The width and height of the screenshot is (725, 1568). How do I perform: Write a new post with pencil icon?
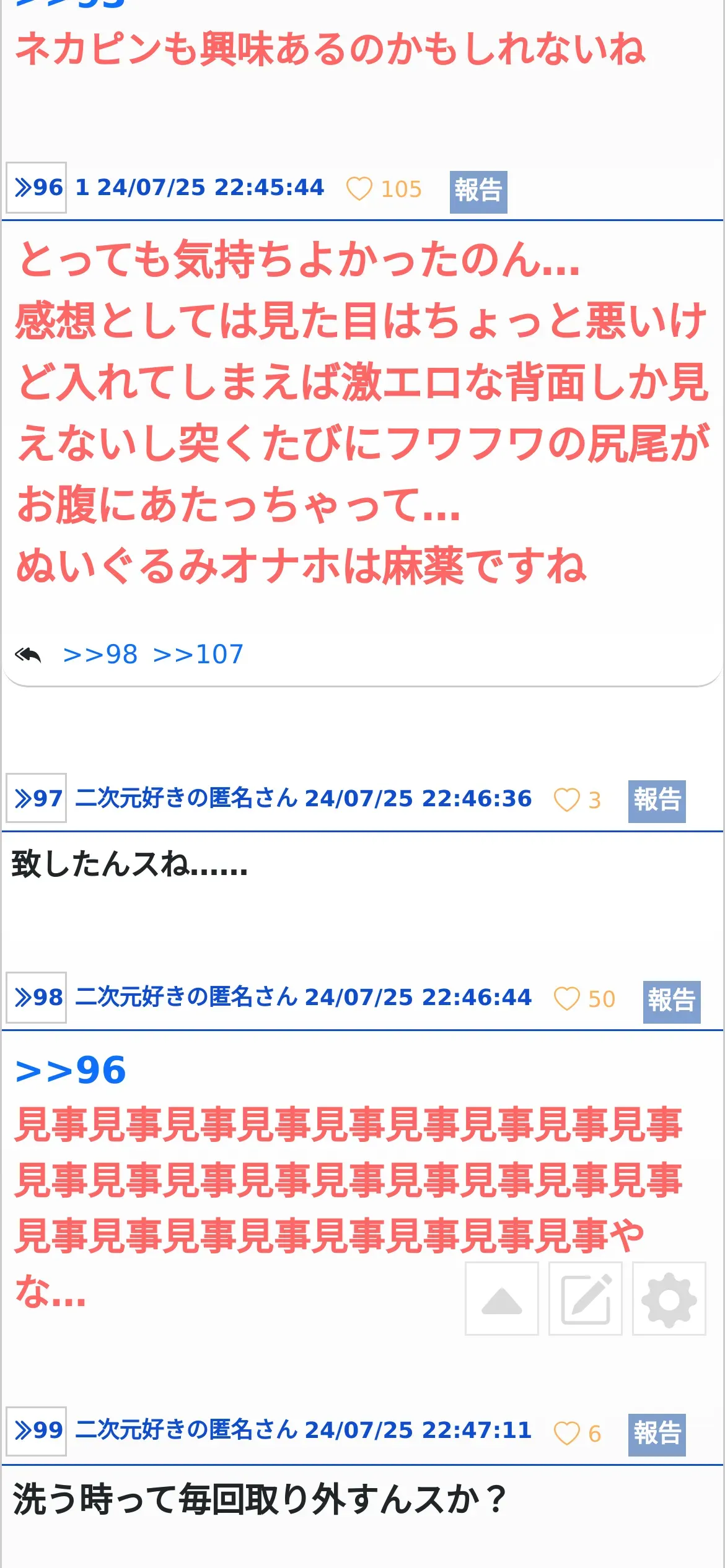[585, 1298]
